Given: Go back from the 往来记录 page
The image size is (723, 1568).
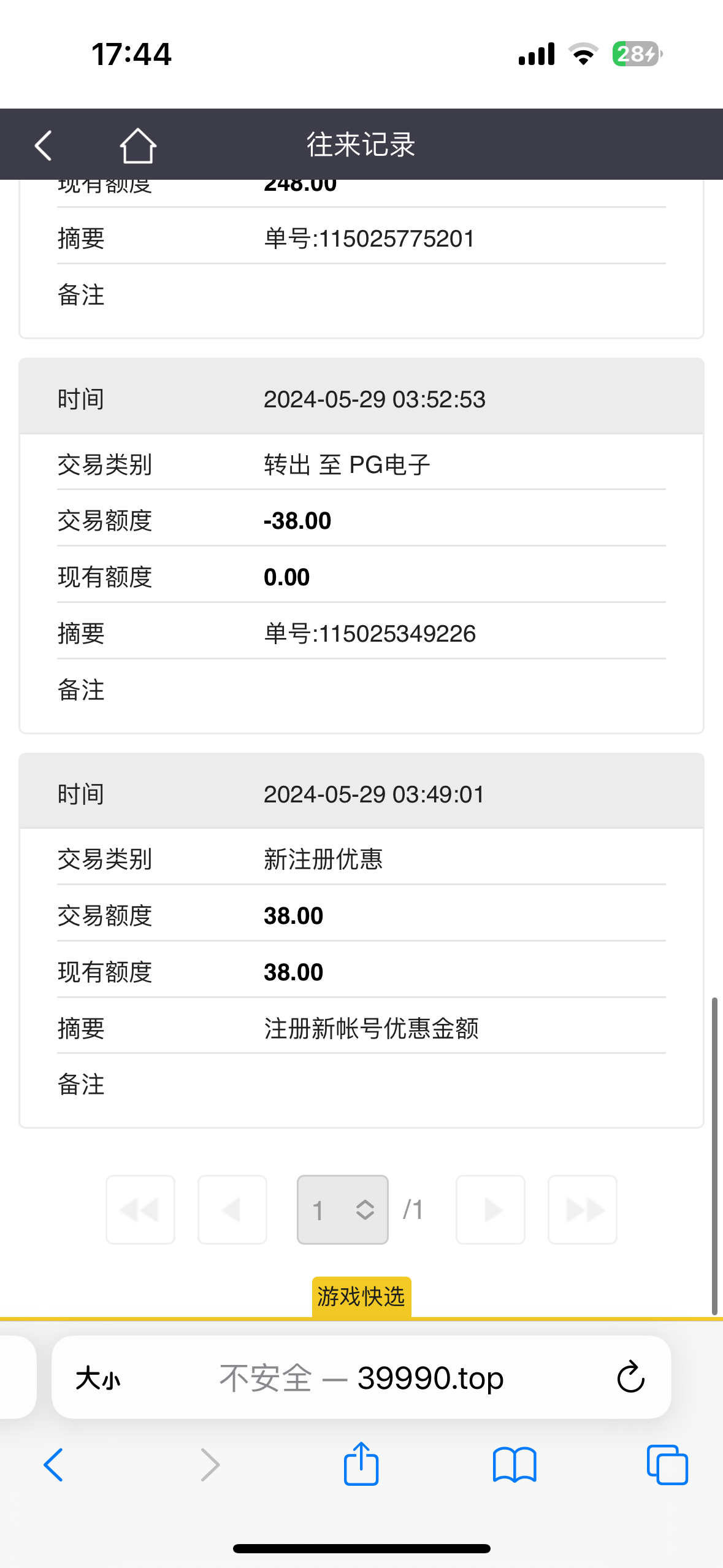Looking at the screenshot, I should pos(44,145).
